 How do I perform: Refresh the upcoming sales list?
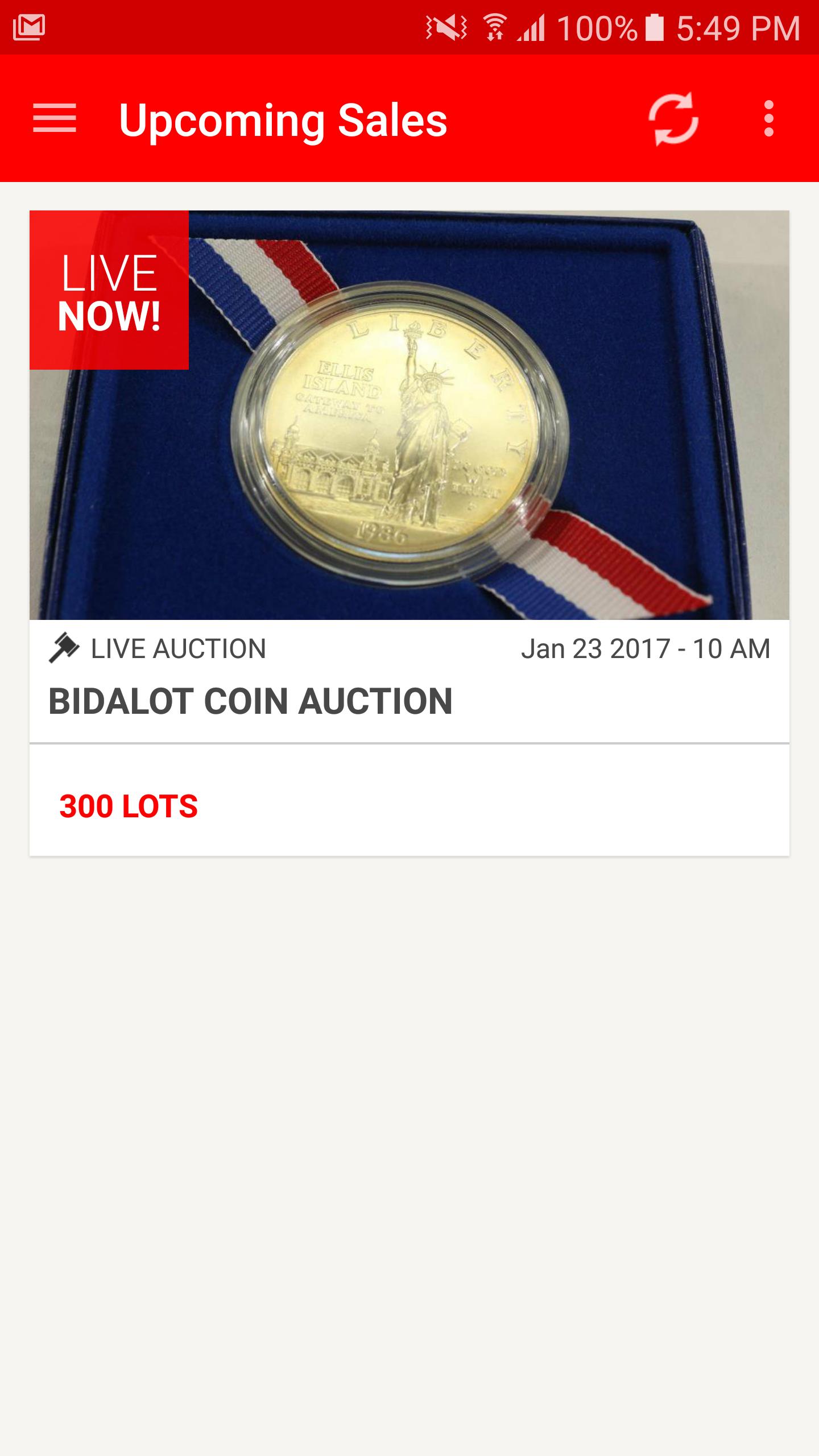click(673, 119)
